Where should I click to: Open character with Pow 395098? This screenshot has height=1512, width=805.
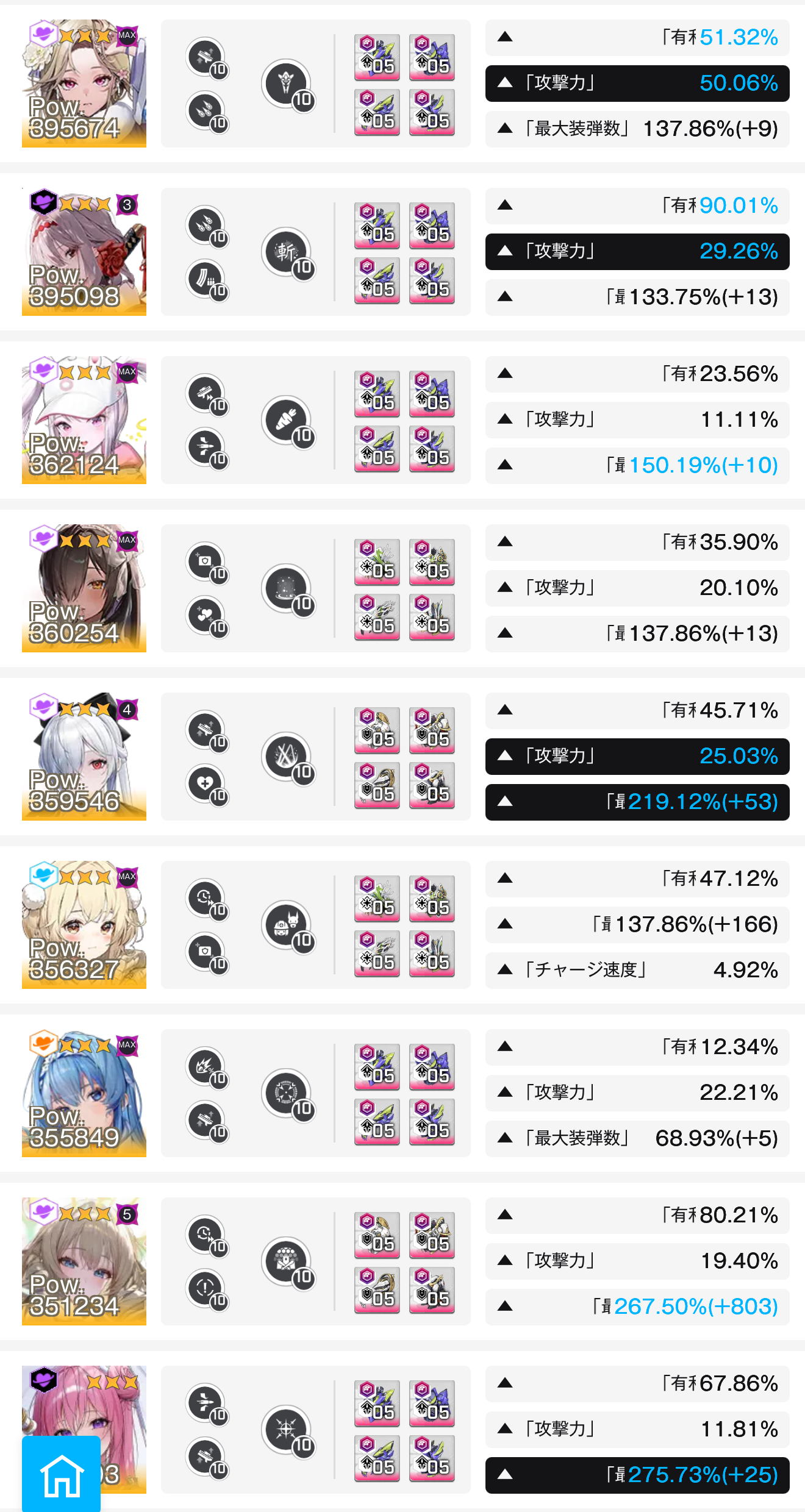pyautogui.click(x=84, y=252)
